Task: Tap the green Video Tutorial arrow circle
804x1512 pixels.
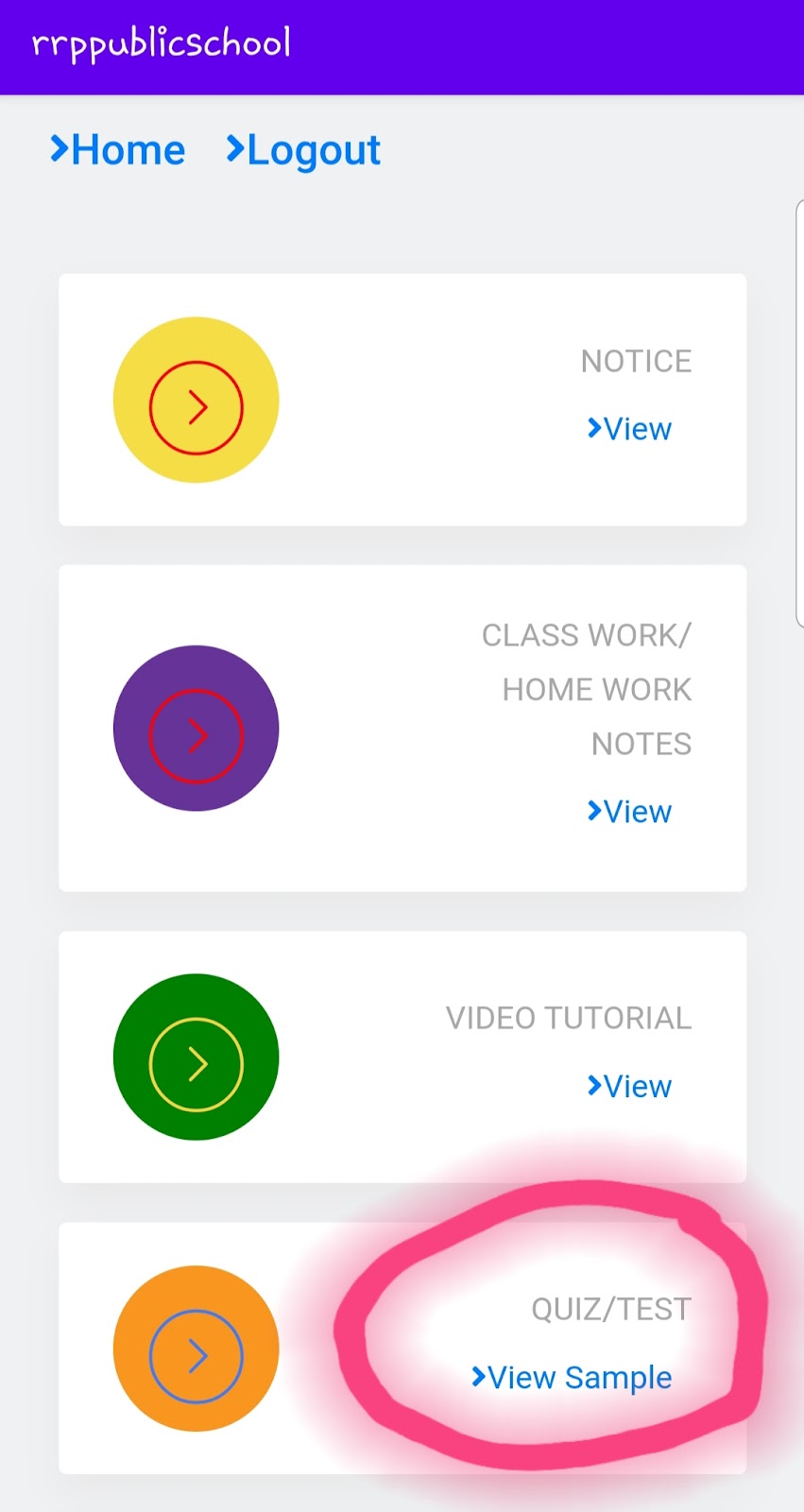Action: [197, 1057]
